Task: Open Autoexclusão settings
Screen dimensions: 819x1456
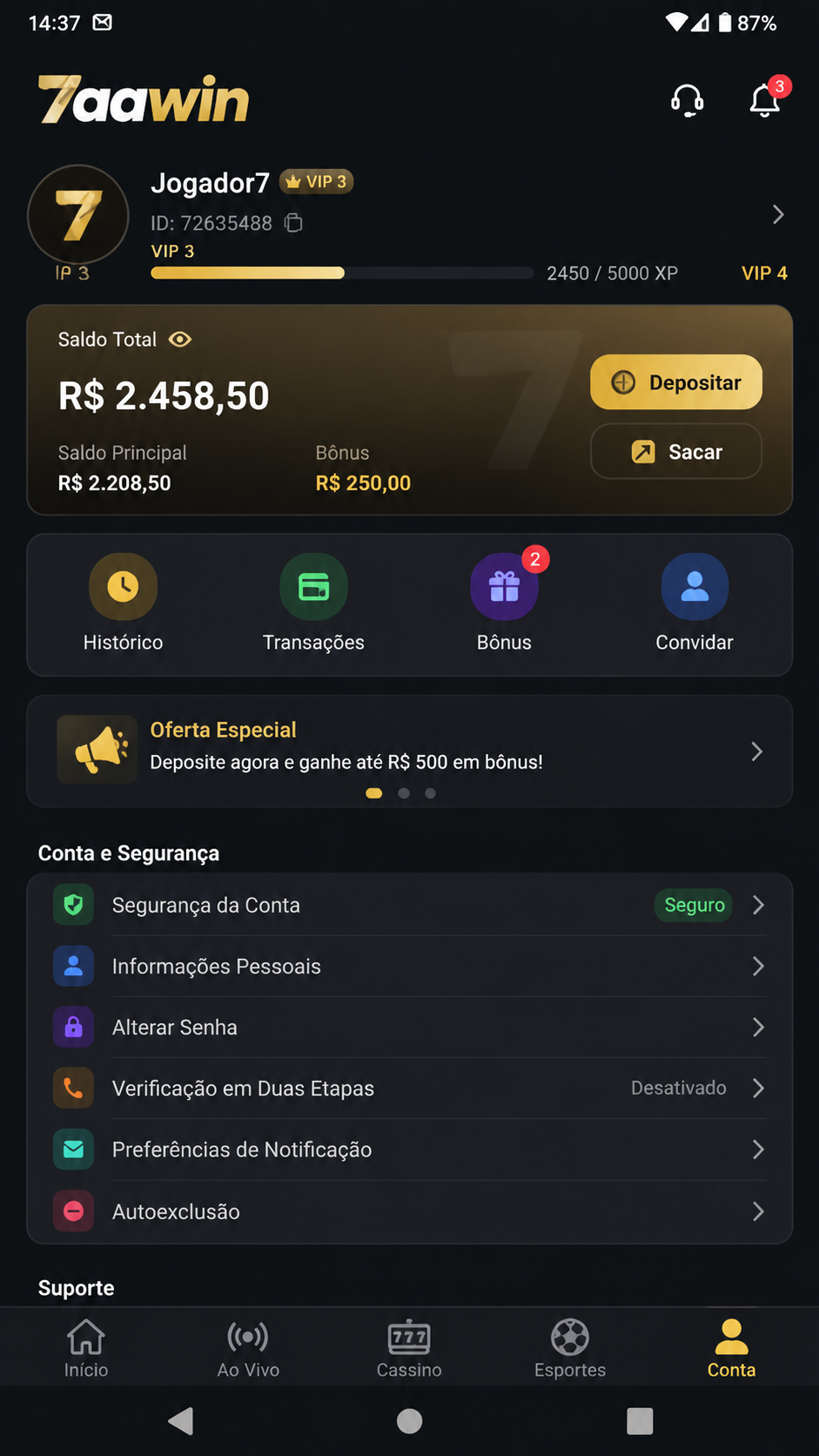Action: pyautogui.click(x=410, y=1211)
